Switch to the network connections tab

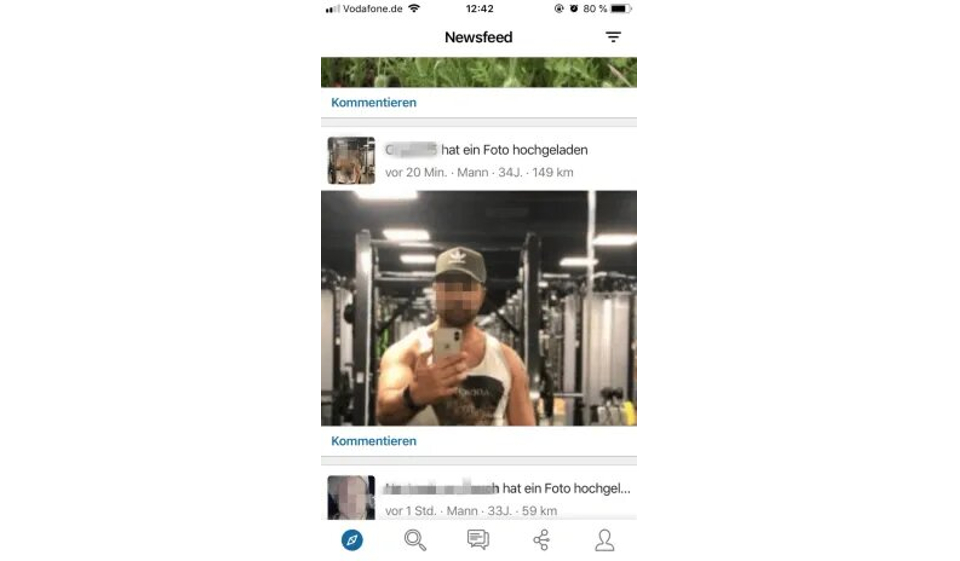point(541,541)
